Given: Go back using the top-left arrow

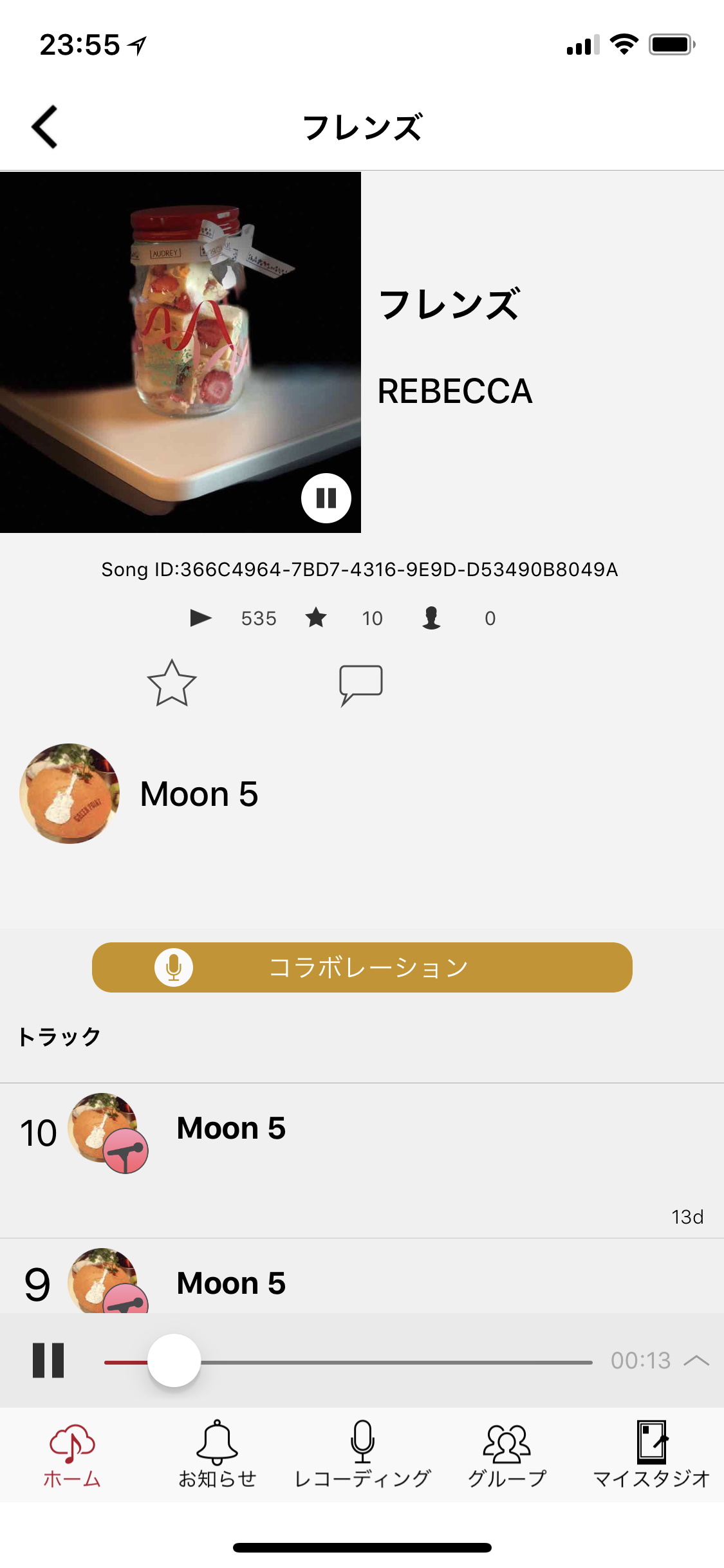Looking at the screenshot, I should click(45, 127).
